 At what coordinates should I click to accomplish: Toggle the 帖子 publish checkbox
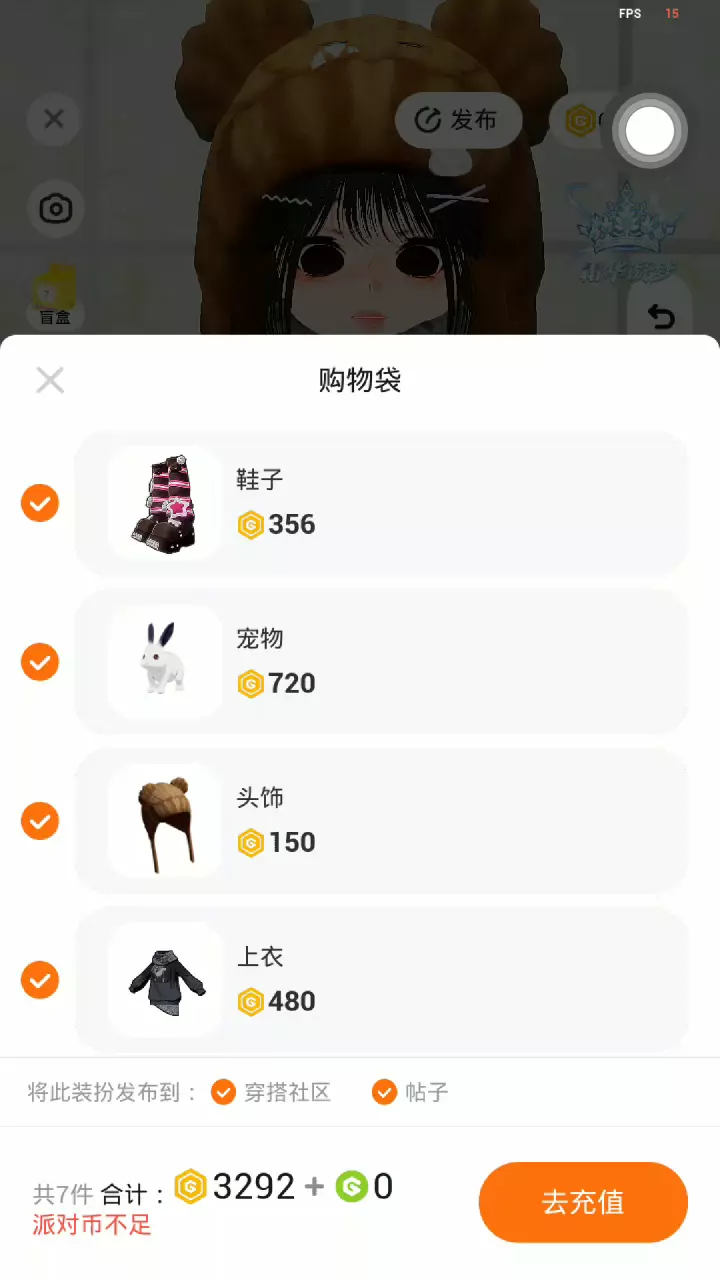click(x=385, y=1092)
